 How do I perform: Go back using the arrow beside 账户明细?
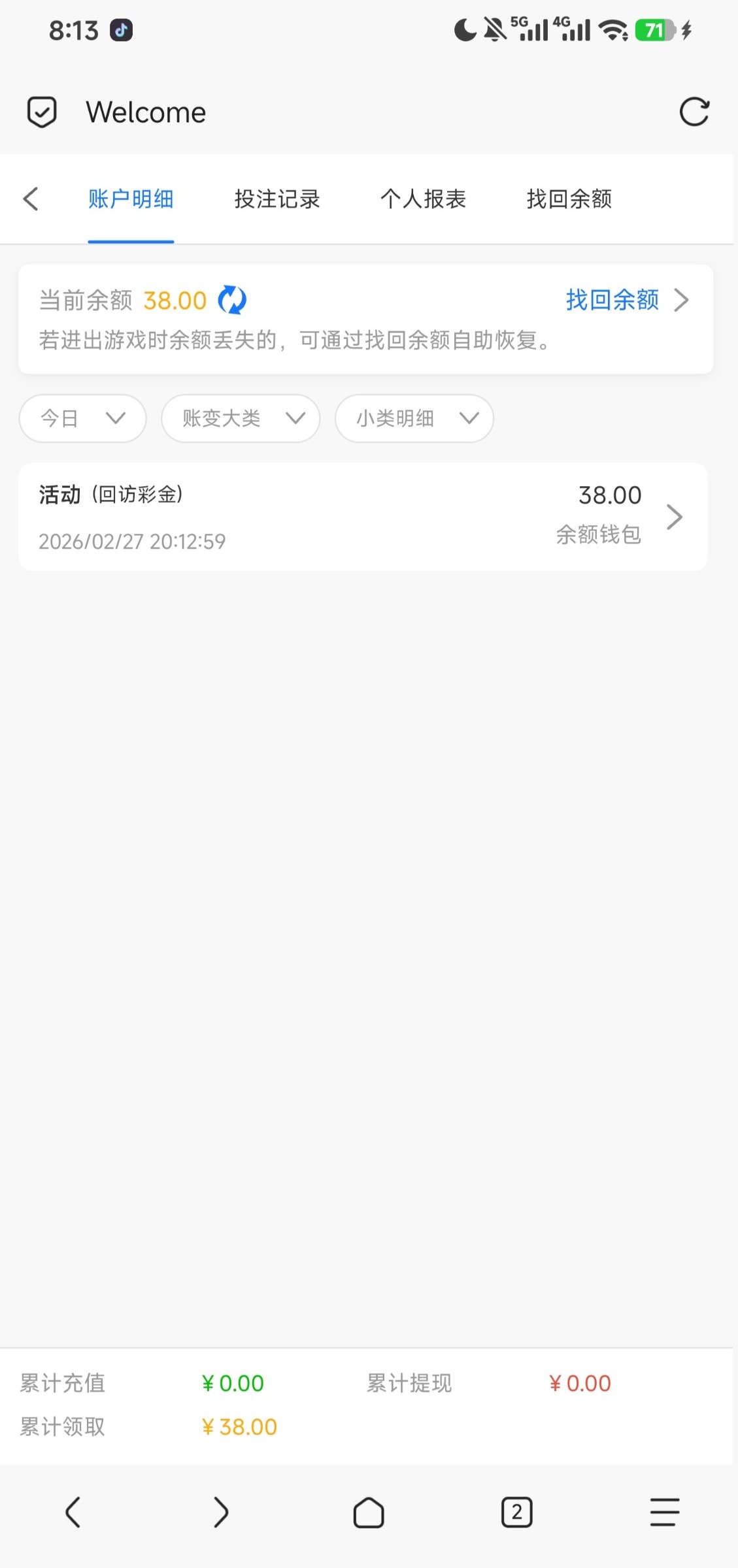pyautogui.click(x=31, y=199)
